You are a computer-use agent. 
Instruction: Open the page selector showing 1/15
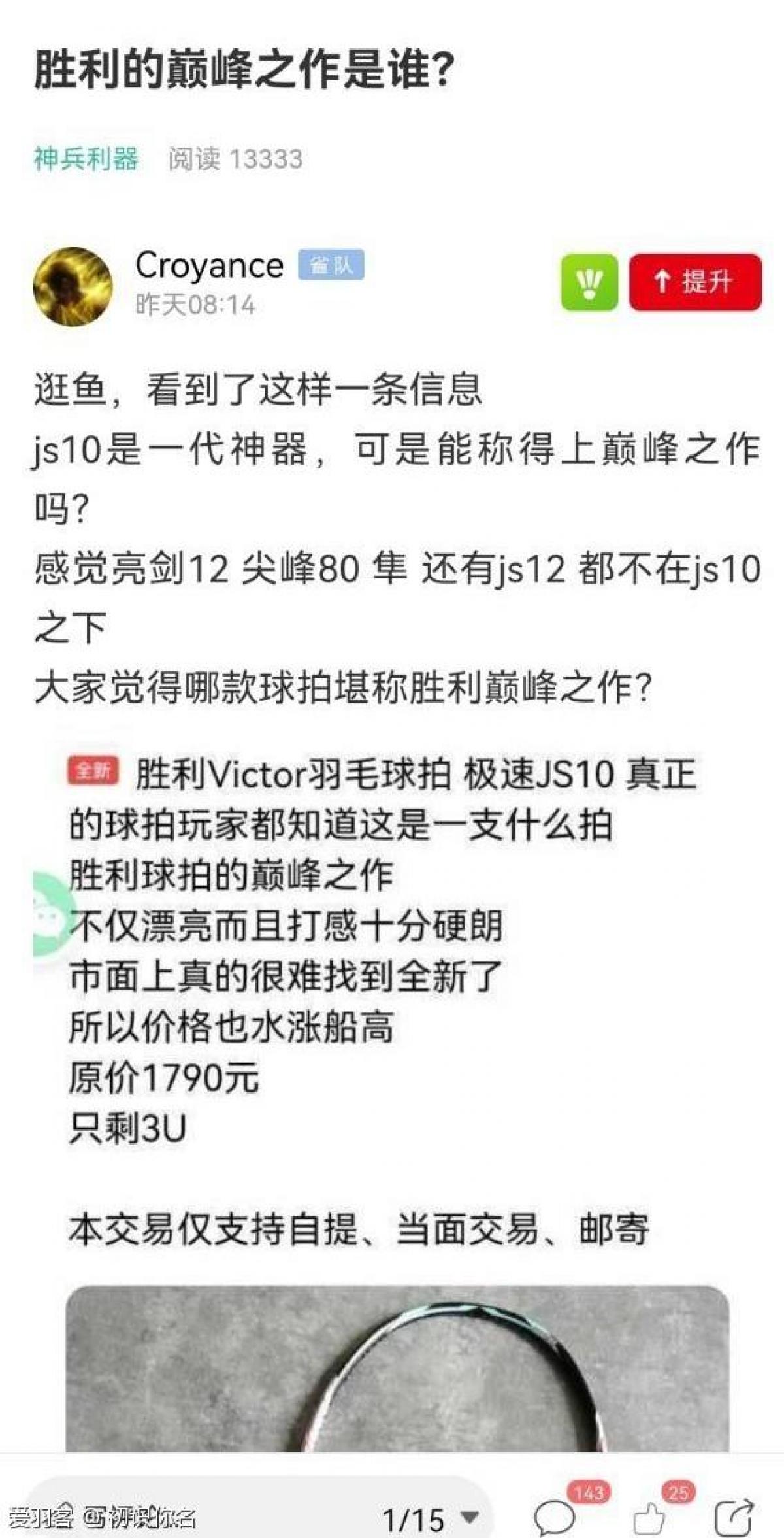point(429,1518)
